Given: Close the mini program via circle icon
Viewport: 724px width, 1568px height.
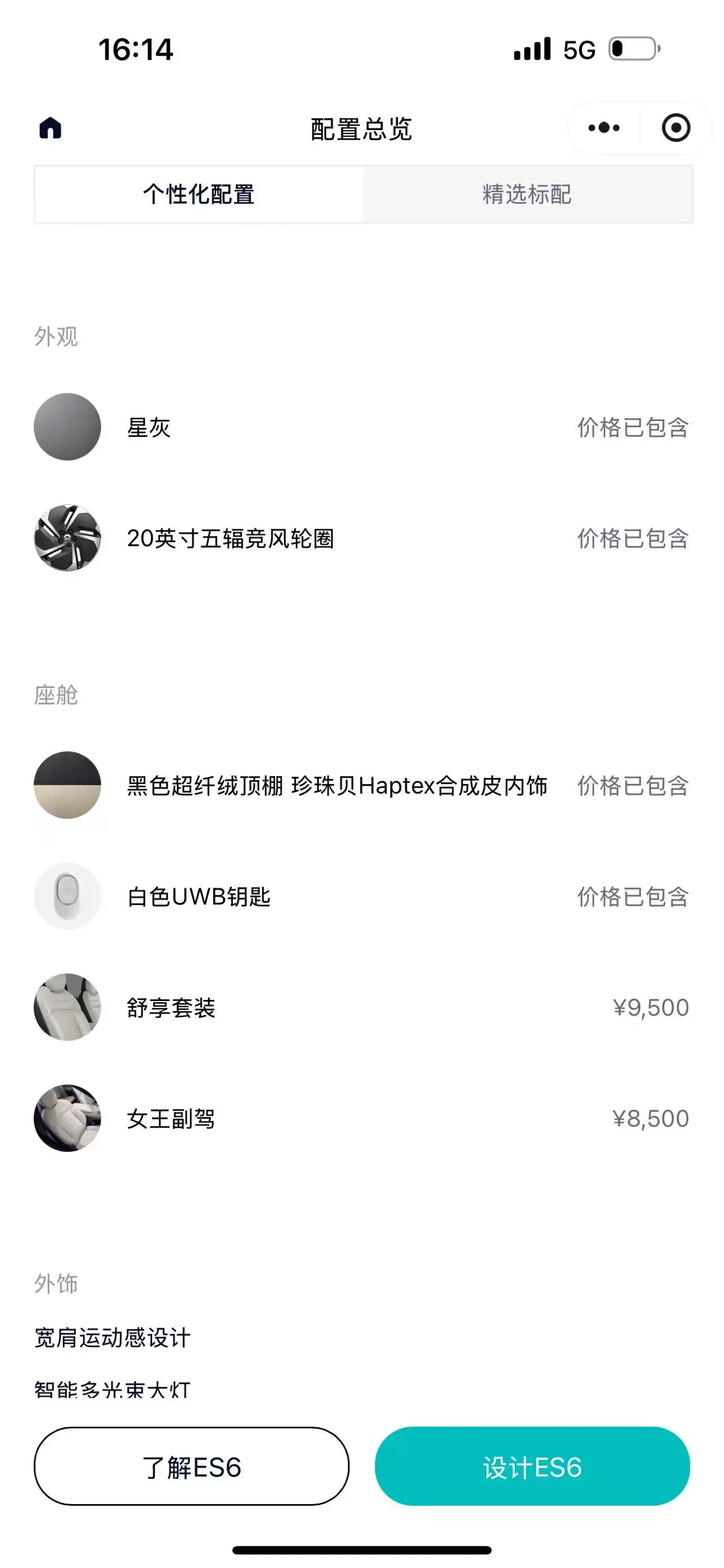Looking at the screenshot, I should point(675,128).
